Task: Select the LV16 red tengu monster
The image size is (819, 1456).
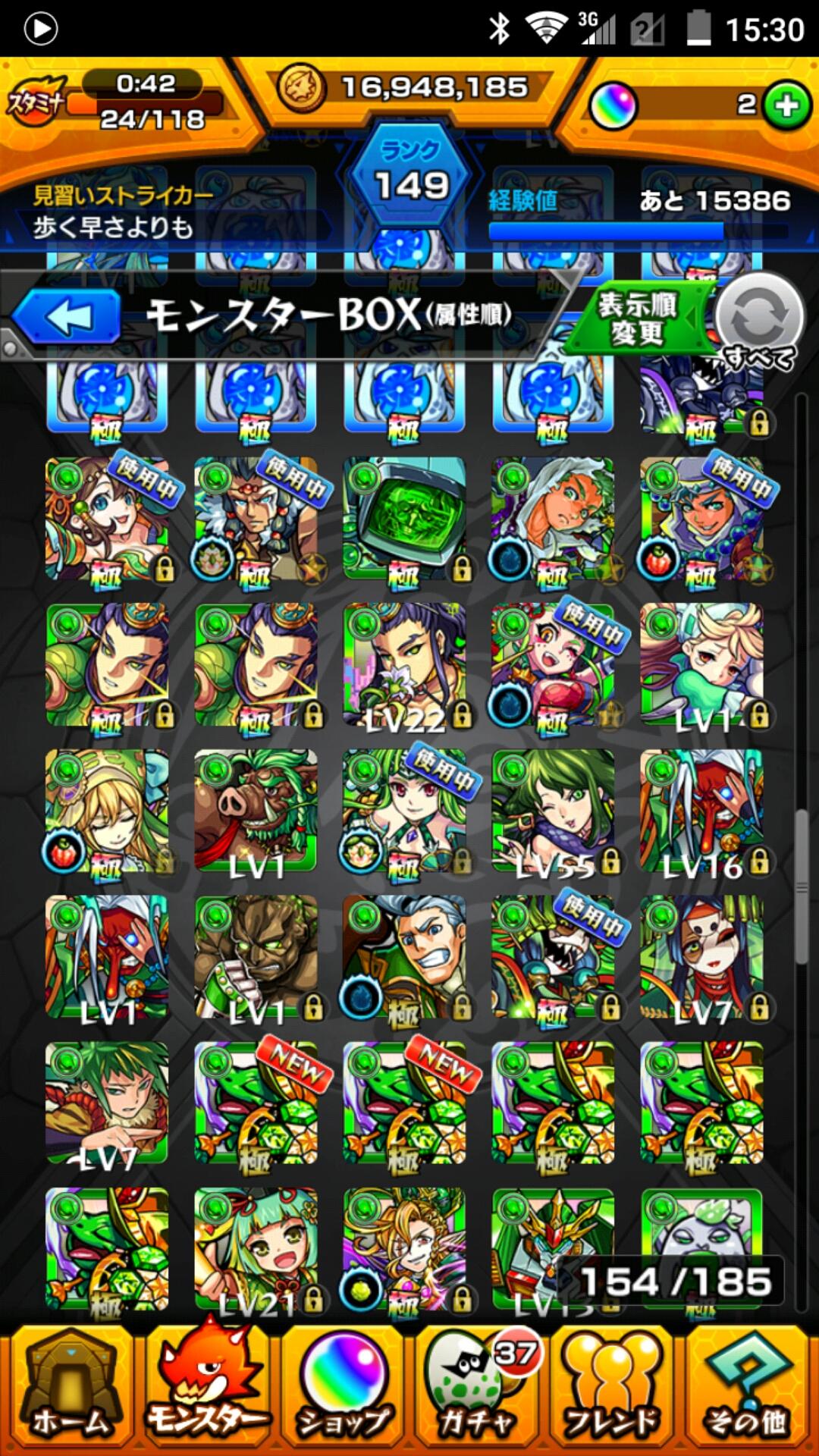Action: point(701,811)
